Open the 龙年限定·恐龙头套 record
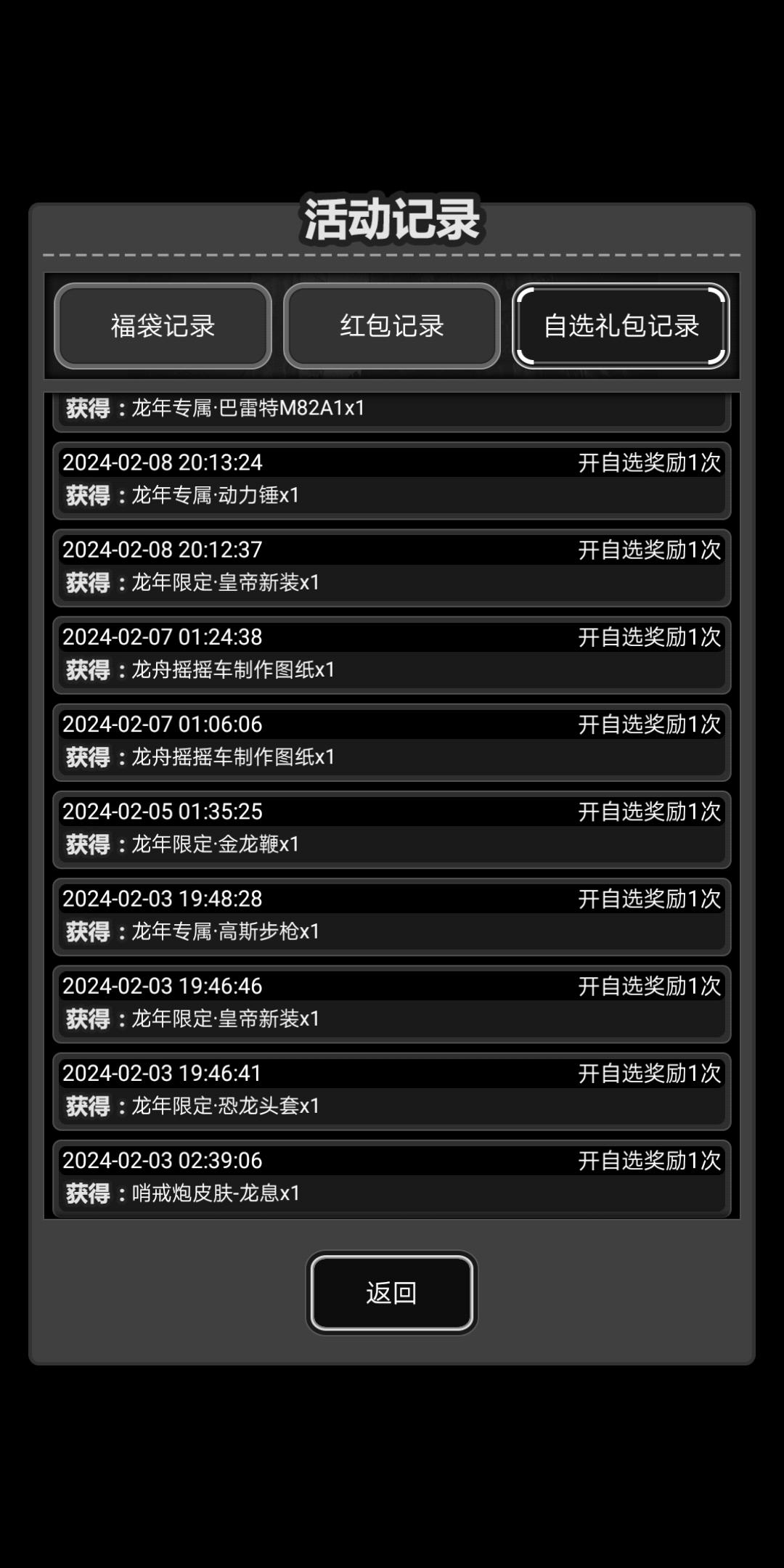This screenshot has height=1568, width=784. pos(391,1090)
